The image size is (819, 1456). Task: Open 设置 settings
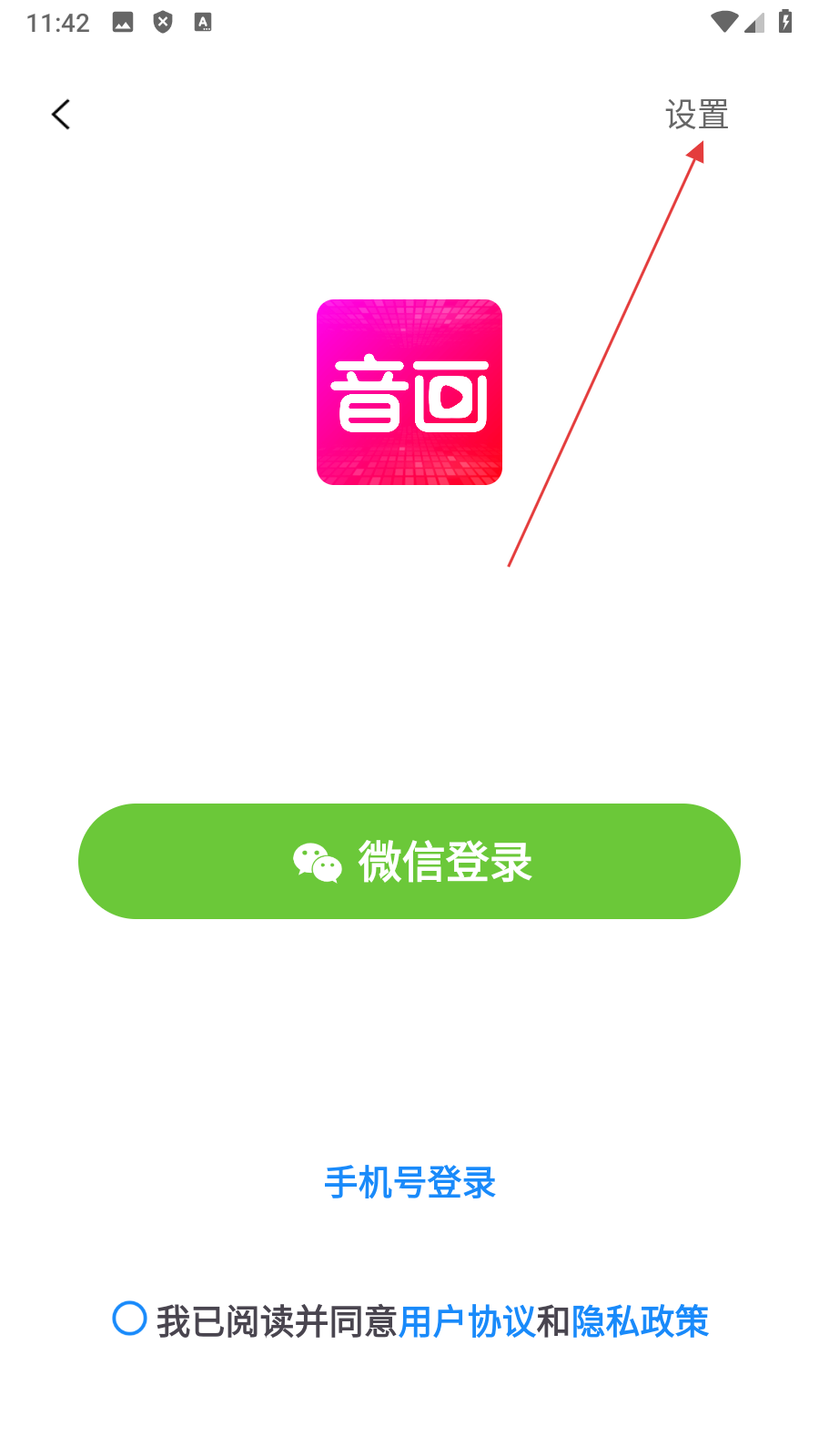coord(696,115)
